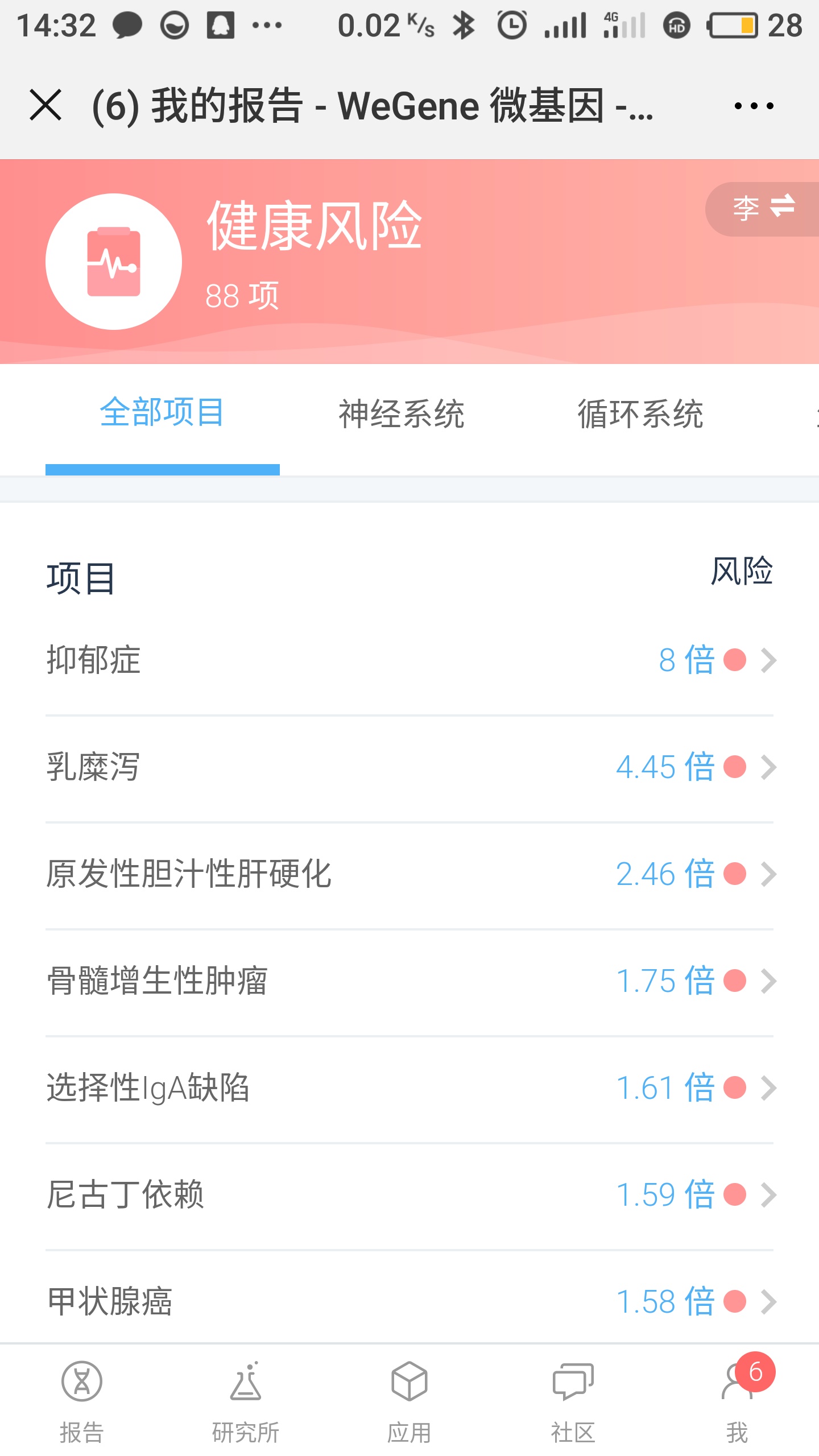Screen dimensions: 819x1456
Task: Go to the 应用 bottom tab
Action: pyautogui.click(x=409, y=1401)
